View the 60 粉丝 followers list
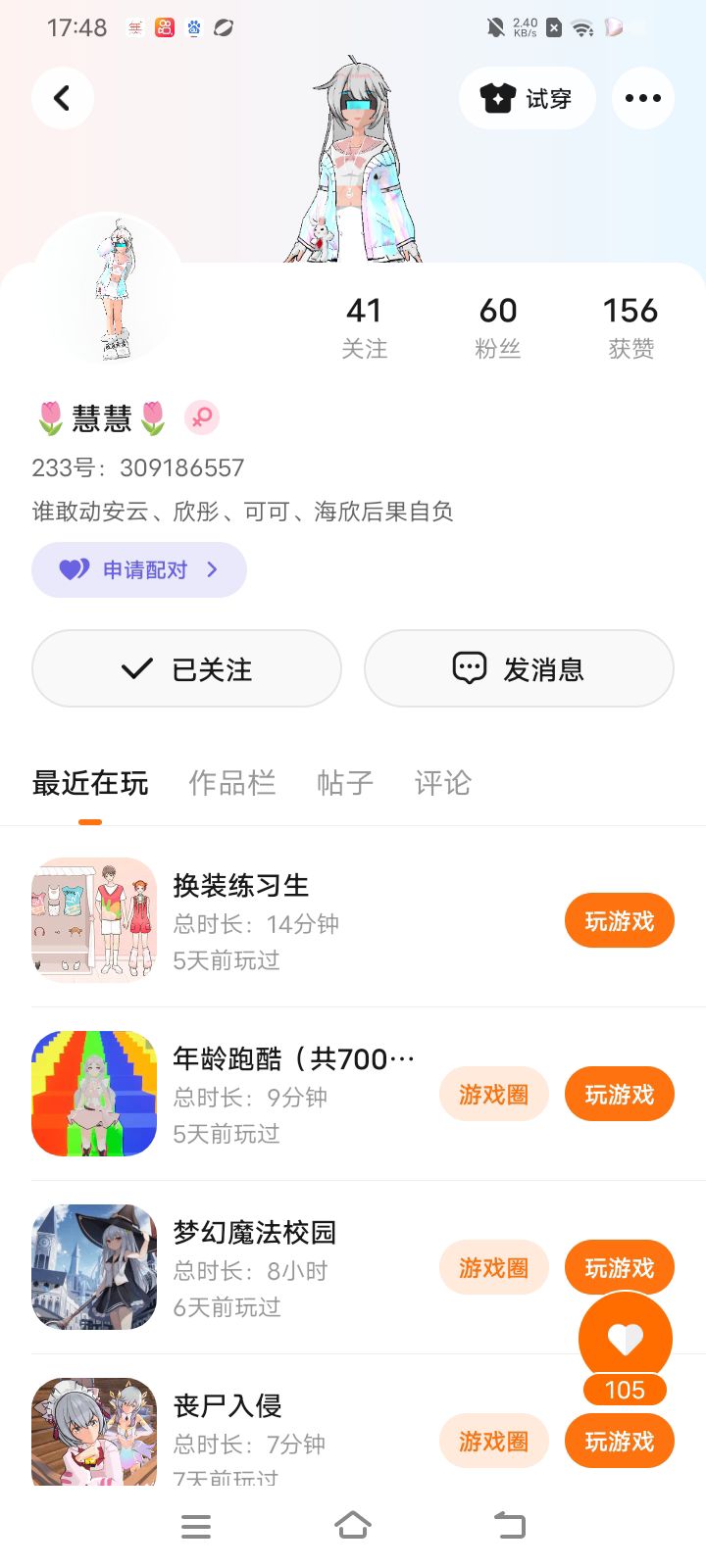The height and width of the screenshot is (1568, 706). click(497, 327)
